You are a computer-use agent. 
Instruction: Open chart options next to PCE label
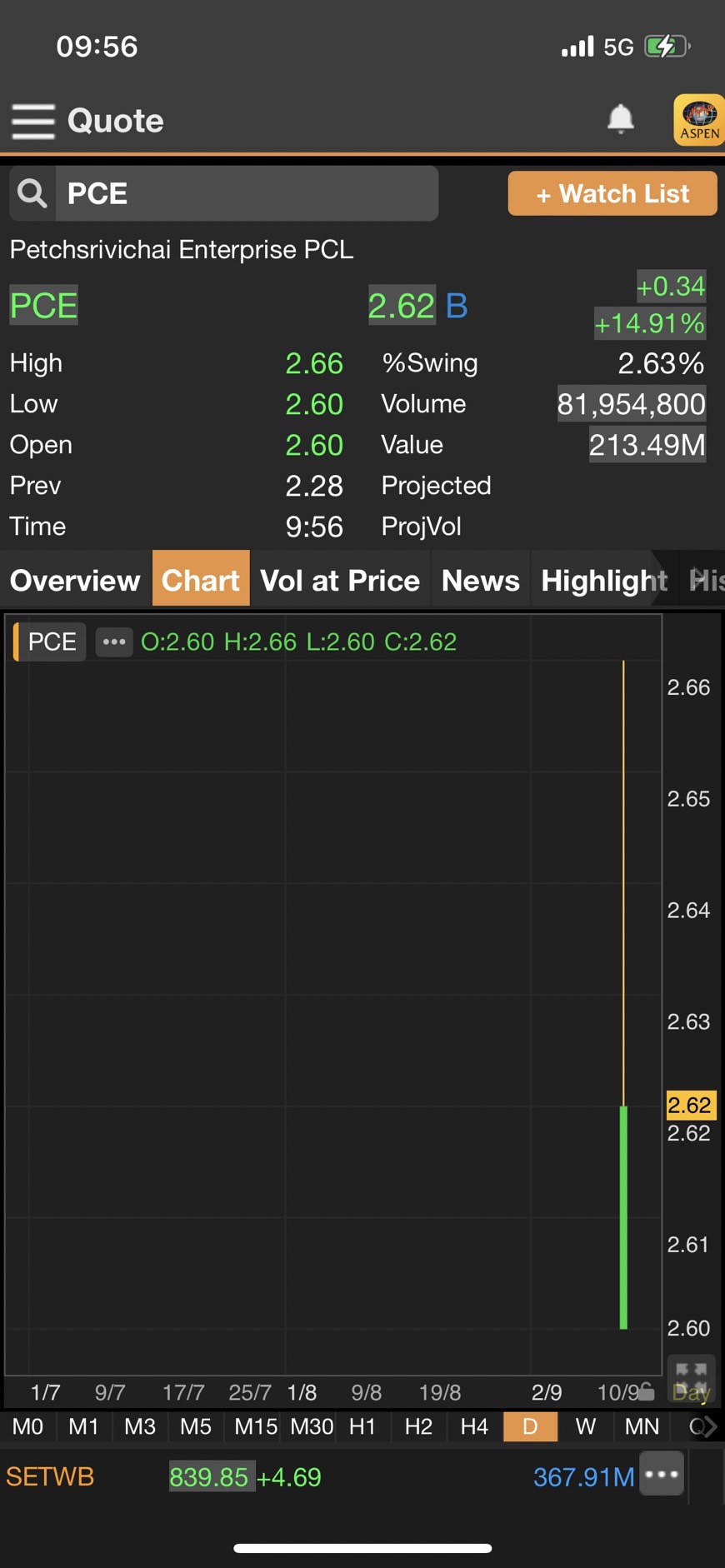click(114, 642)
